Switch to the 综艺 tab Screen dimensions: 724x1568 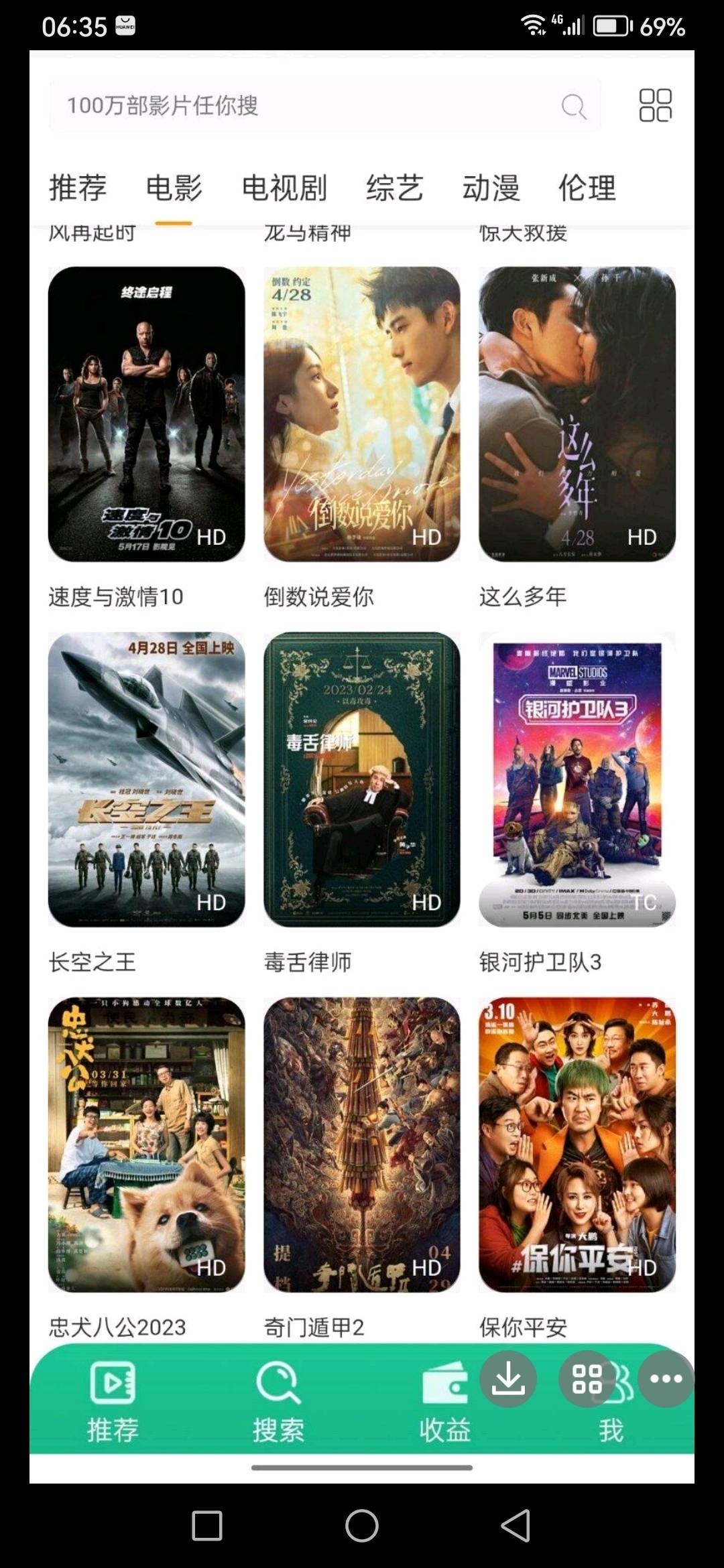point(394,188)
